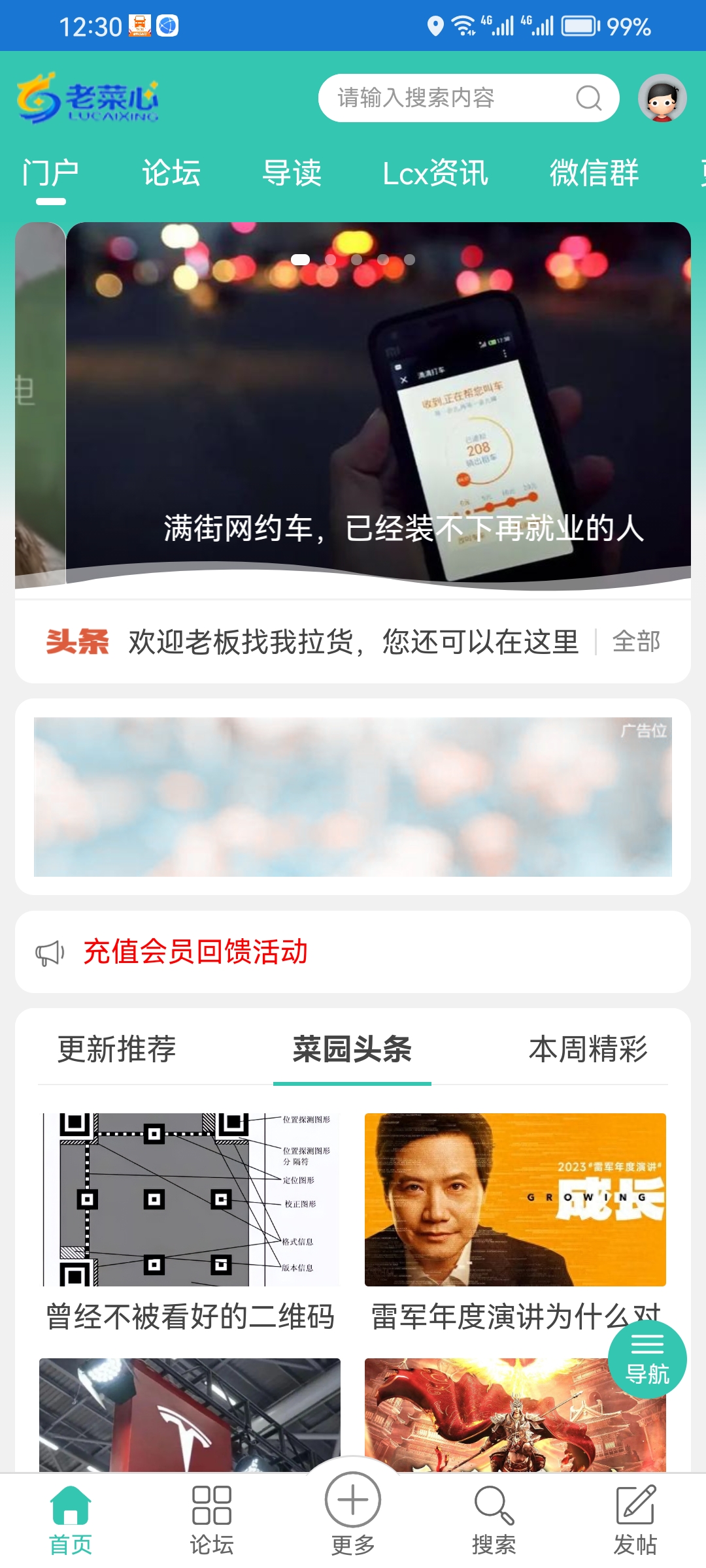View 全部 headlines
Screen dimensions: 706x1568
[635, 642]
